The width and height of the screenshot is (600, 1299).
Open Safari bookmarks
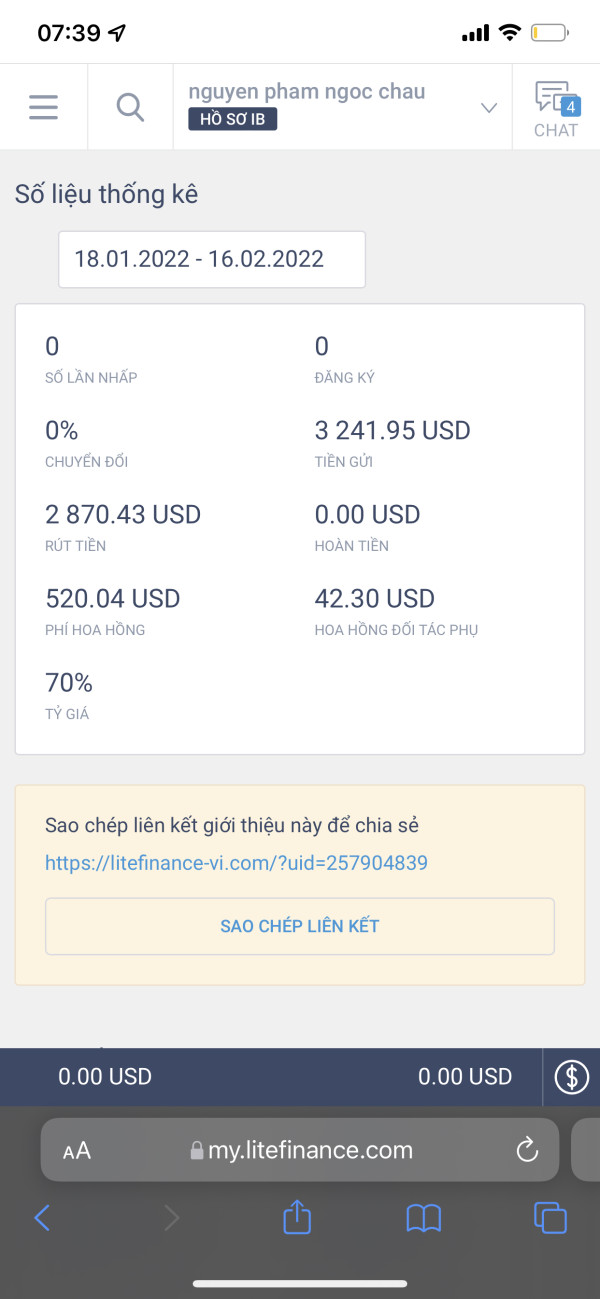coord(424,1218)
